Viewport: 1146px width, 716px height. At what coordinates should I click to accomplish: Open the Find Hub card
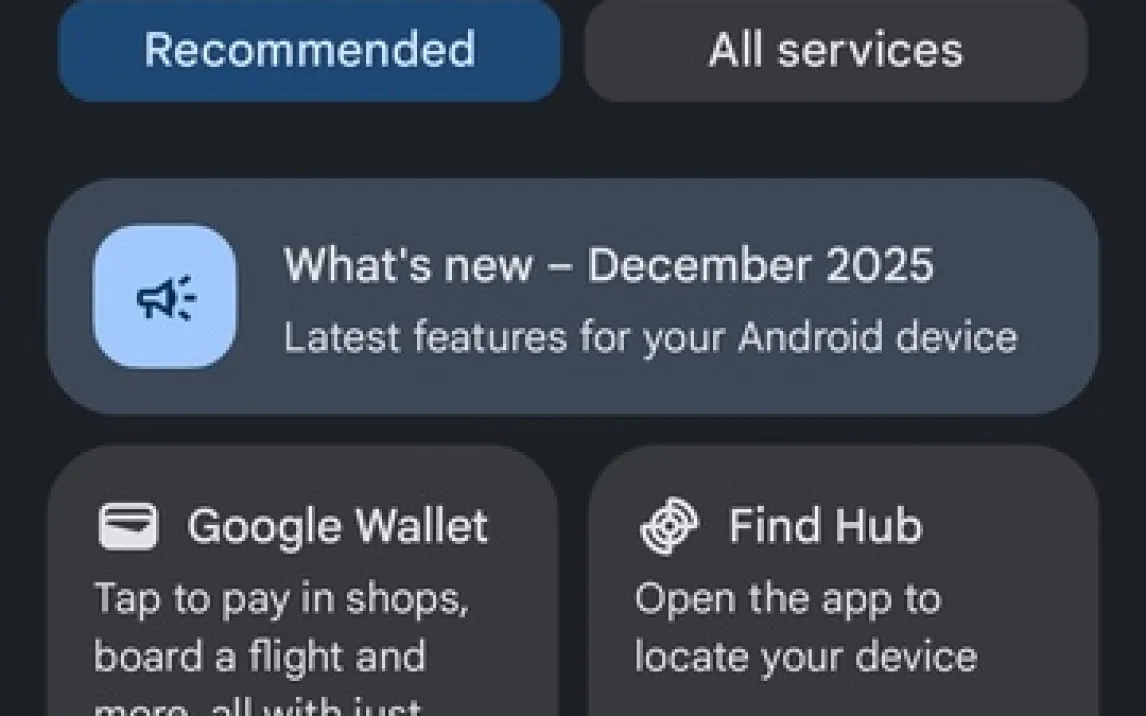click(x=842, y=590)
